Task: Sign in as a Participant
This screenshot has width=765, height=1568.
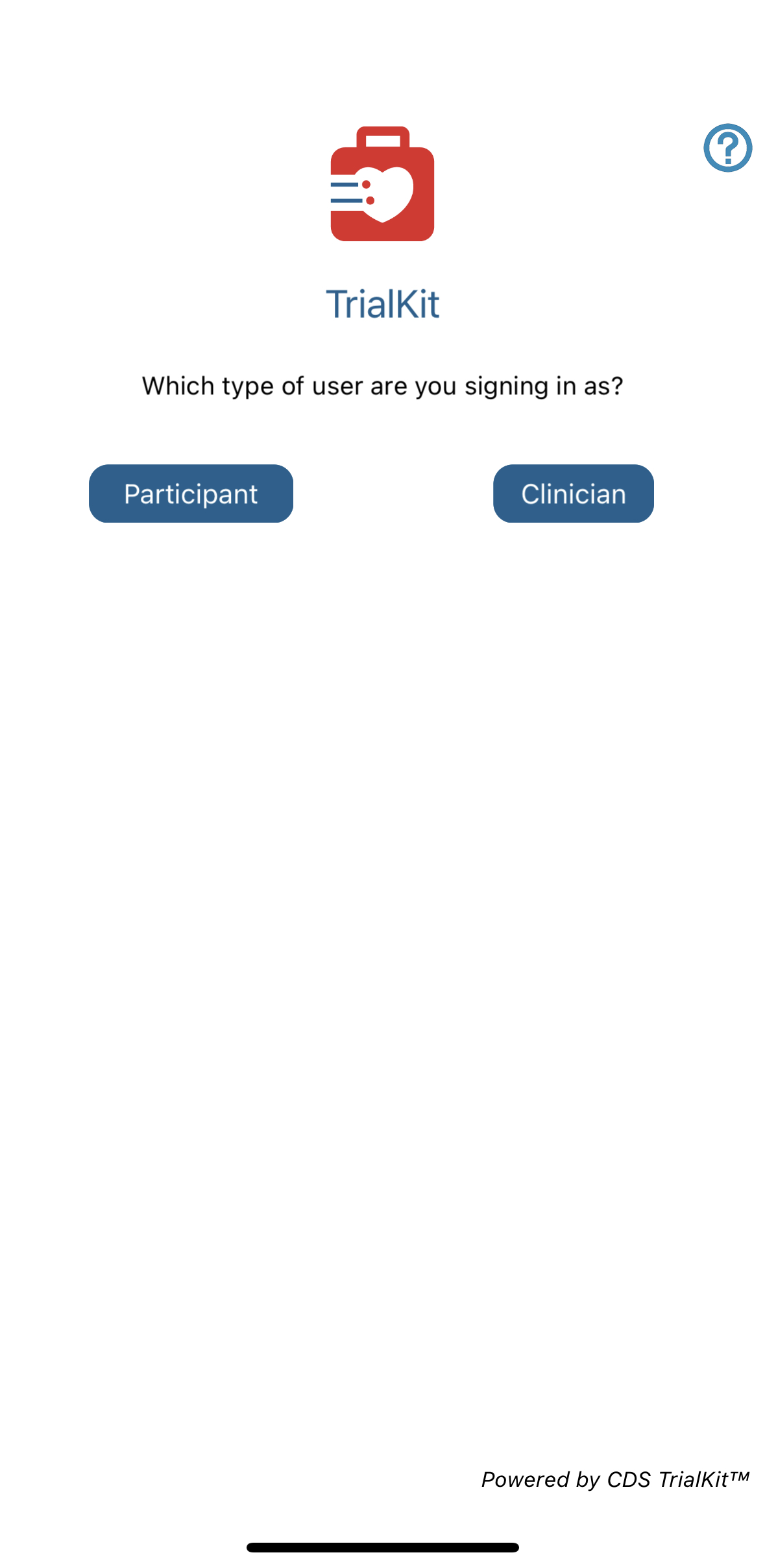Action: tap(191, 493)
